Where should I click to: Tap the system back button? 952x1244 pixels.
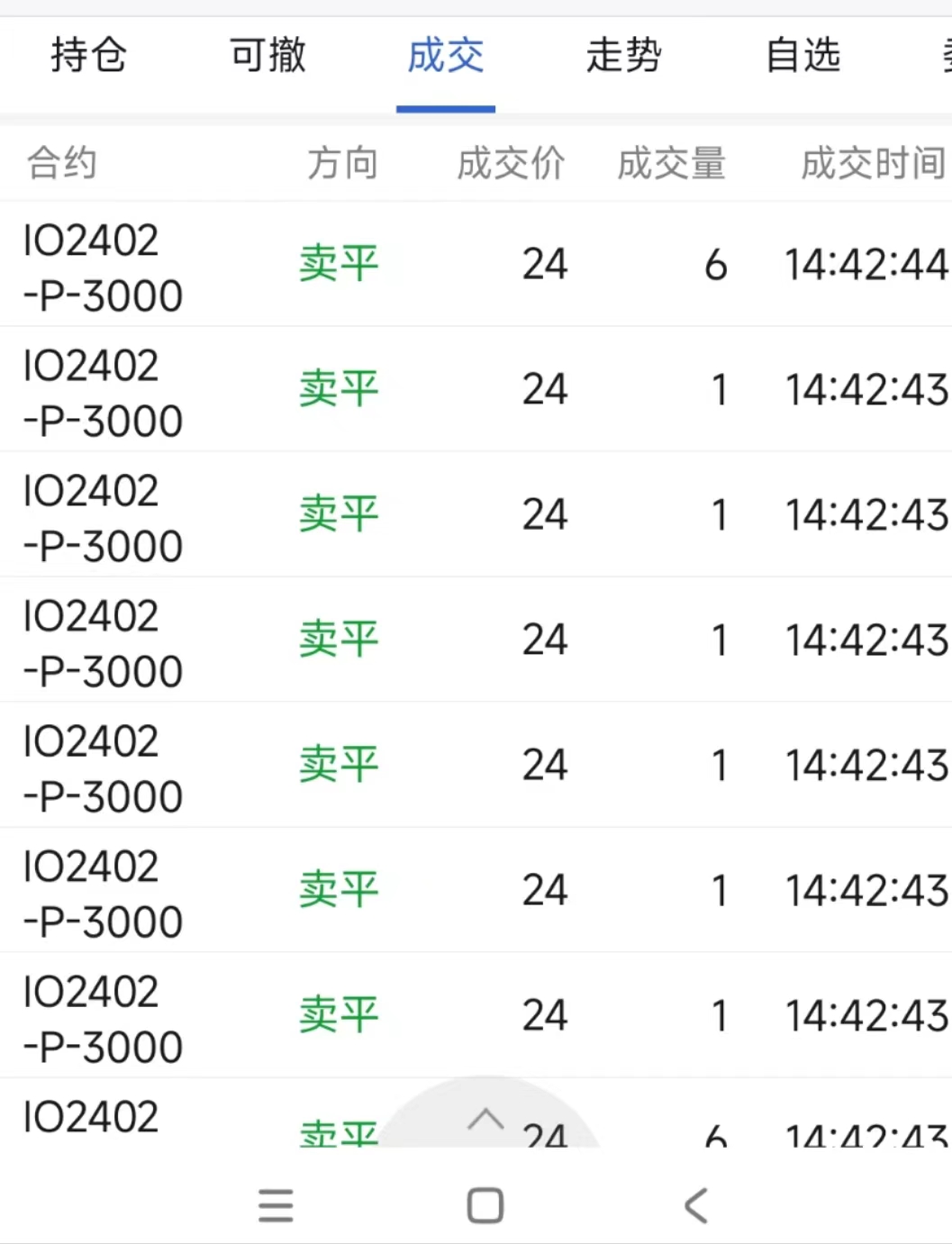[696, 1205]
